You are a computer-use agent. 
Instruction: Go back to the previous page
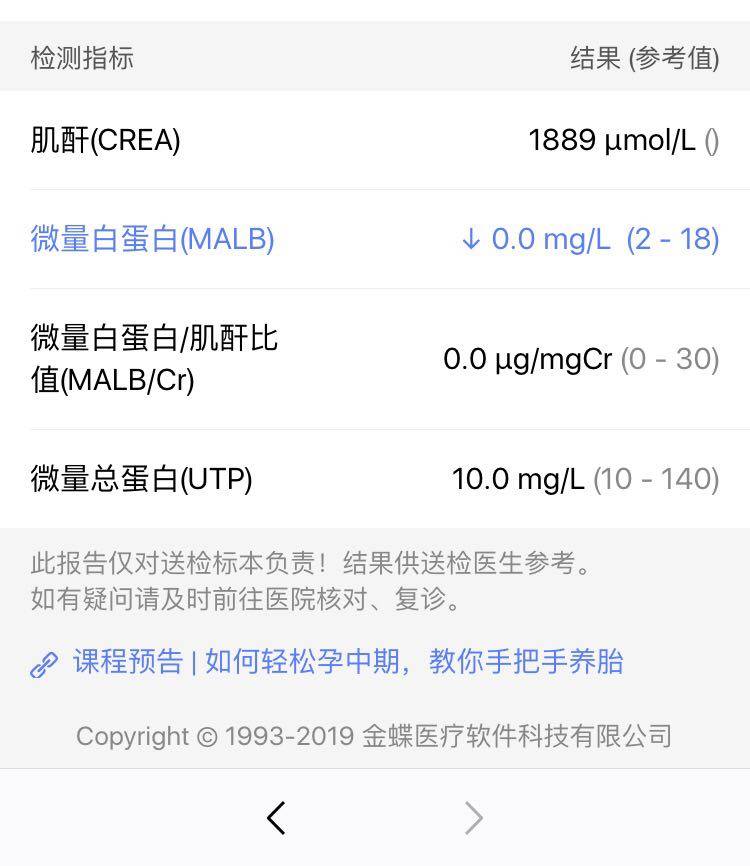277,818
